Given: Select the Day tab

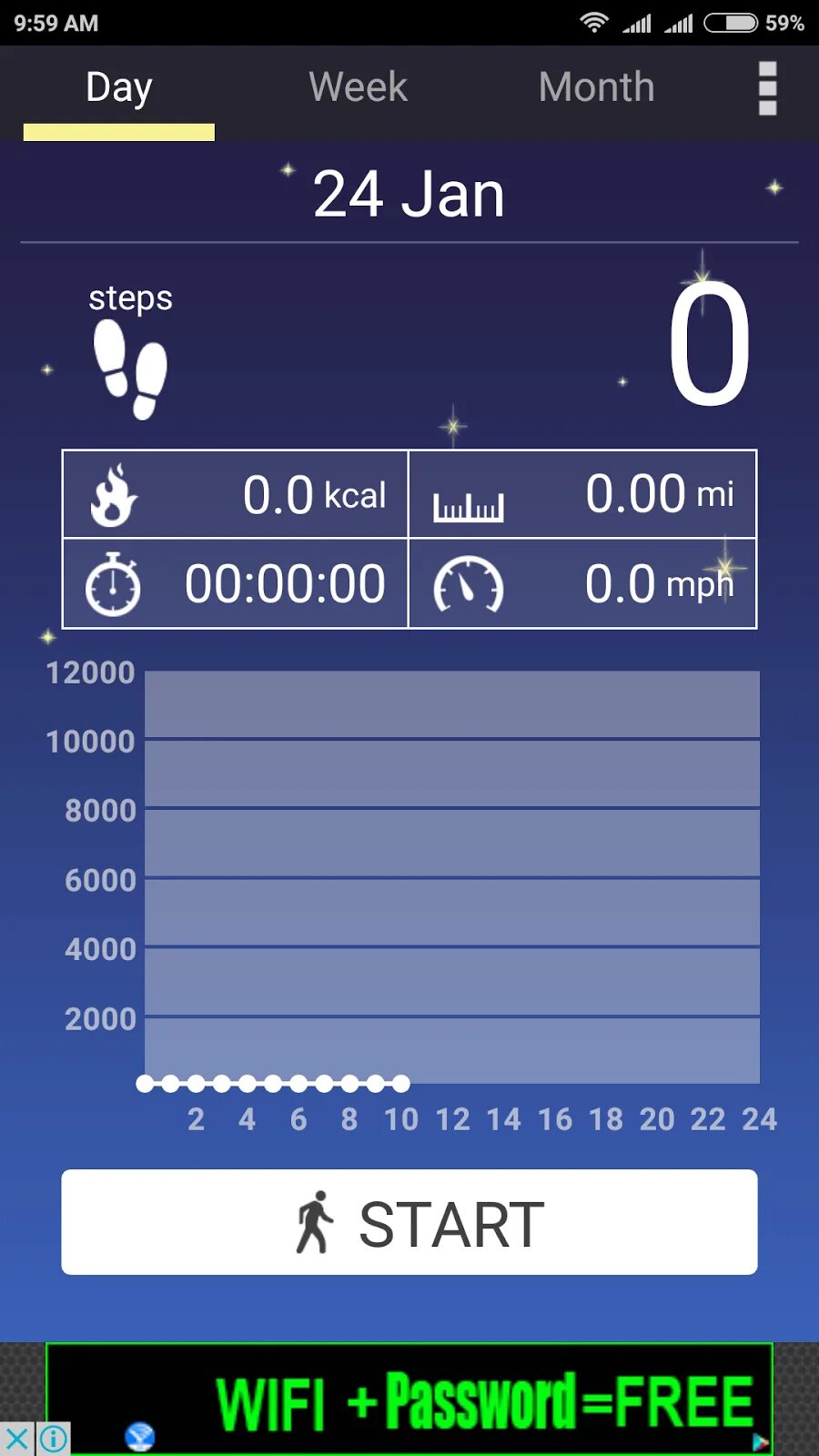Looking at the screenshot, I should tap(119, 88).
